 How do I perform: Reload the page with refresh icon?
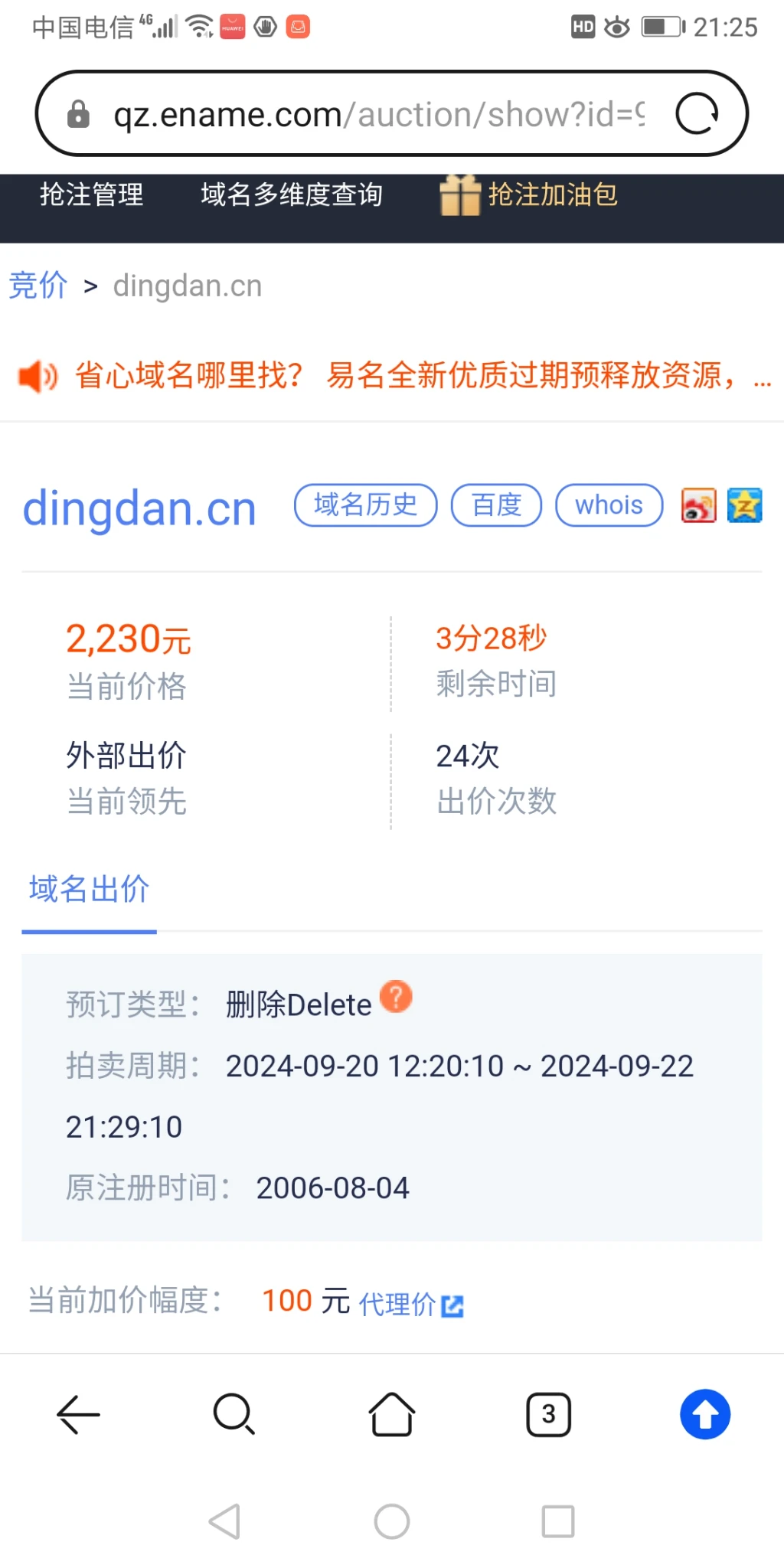[x=697, y=114]
